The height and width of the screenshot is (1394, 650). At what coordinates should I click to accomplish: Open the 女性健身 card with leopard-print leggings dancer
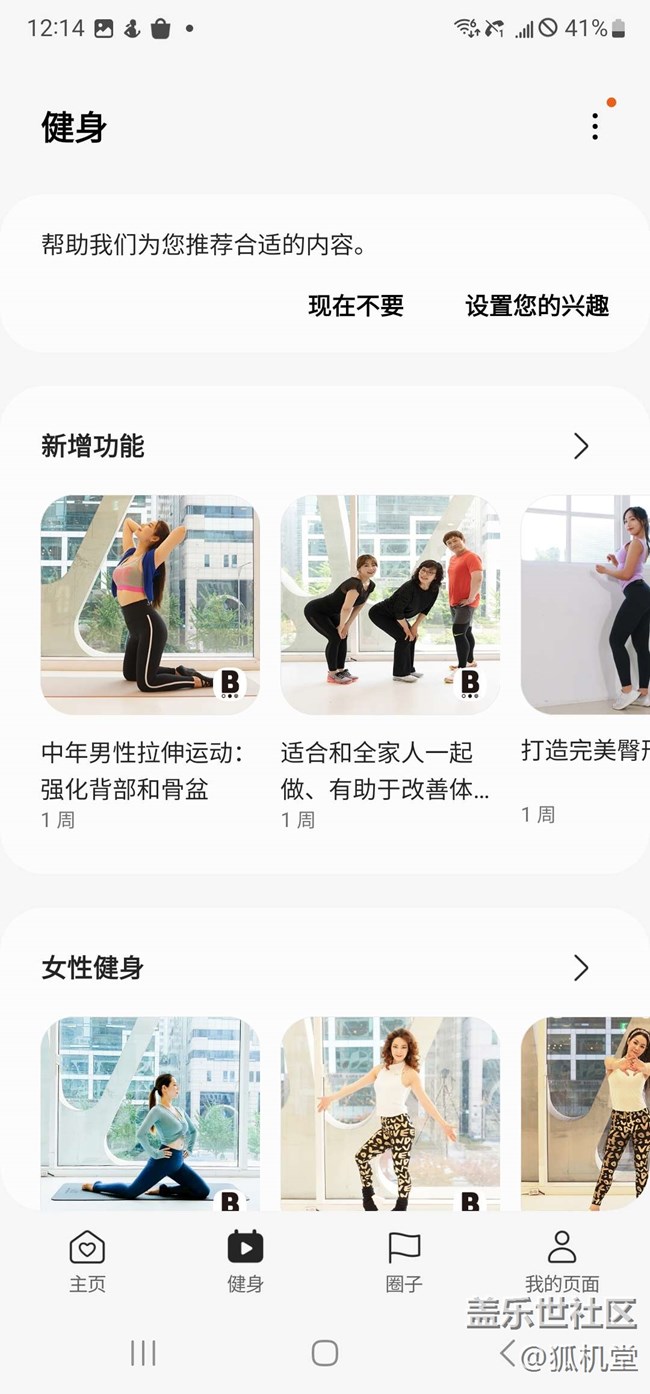(390, 1114)
